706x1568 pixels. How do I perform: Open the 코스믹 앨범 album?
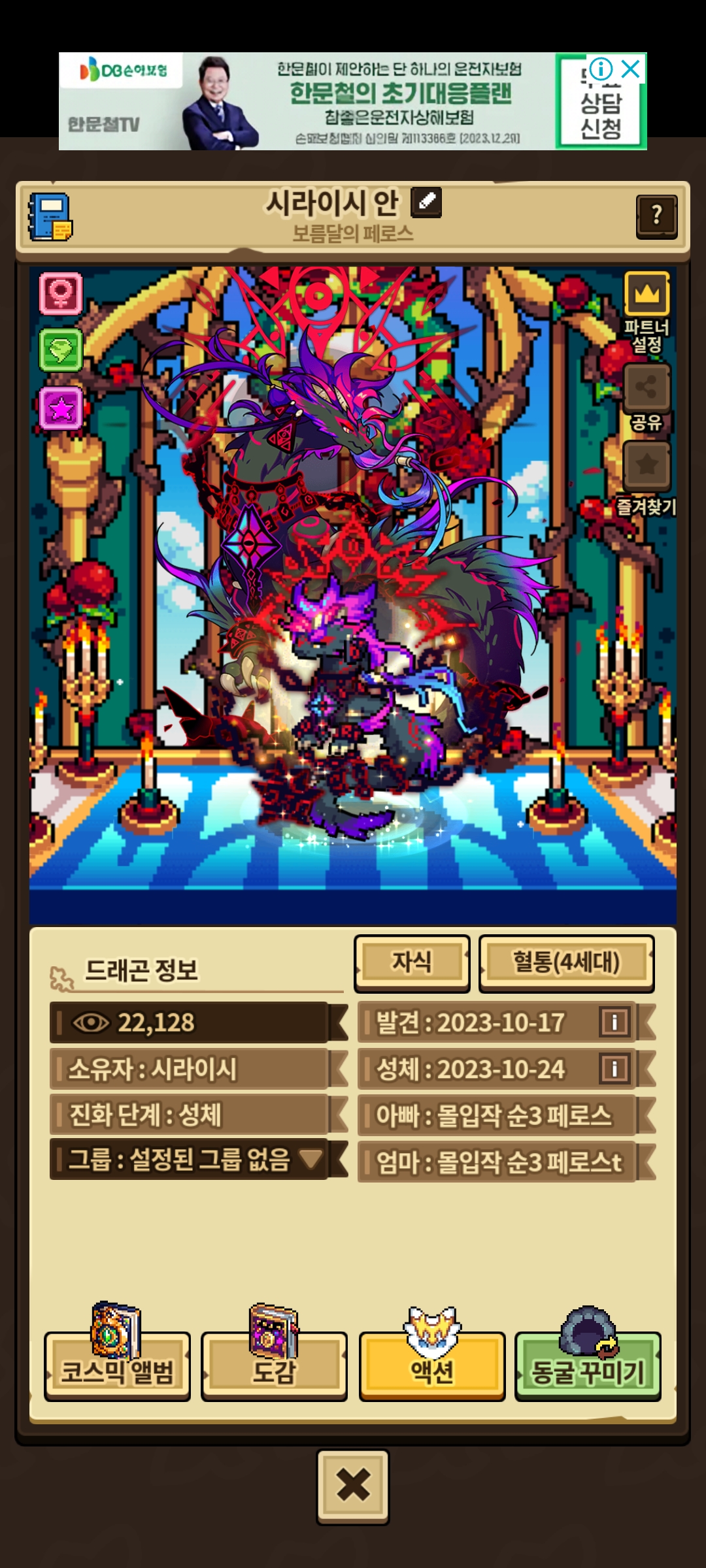point(118,1365)
